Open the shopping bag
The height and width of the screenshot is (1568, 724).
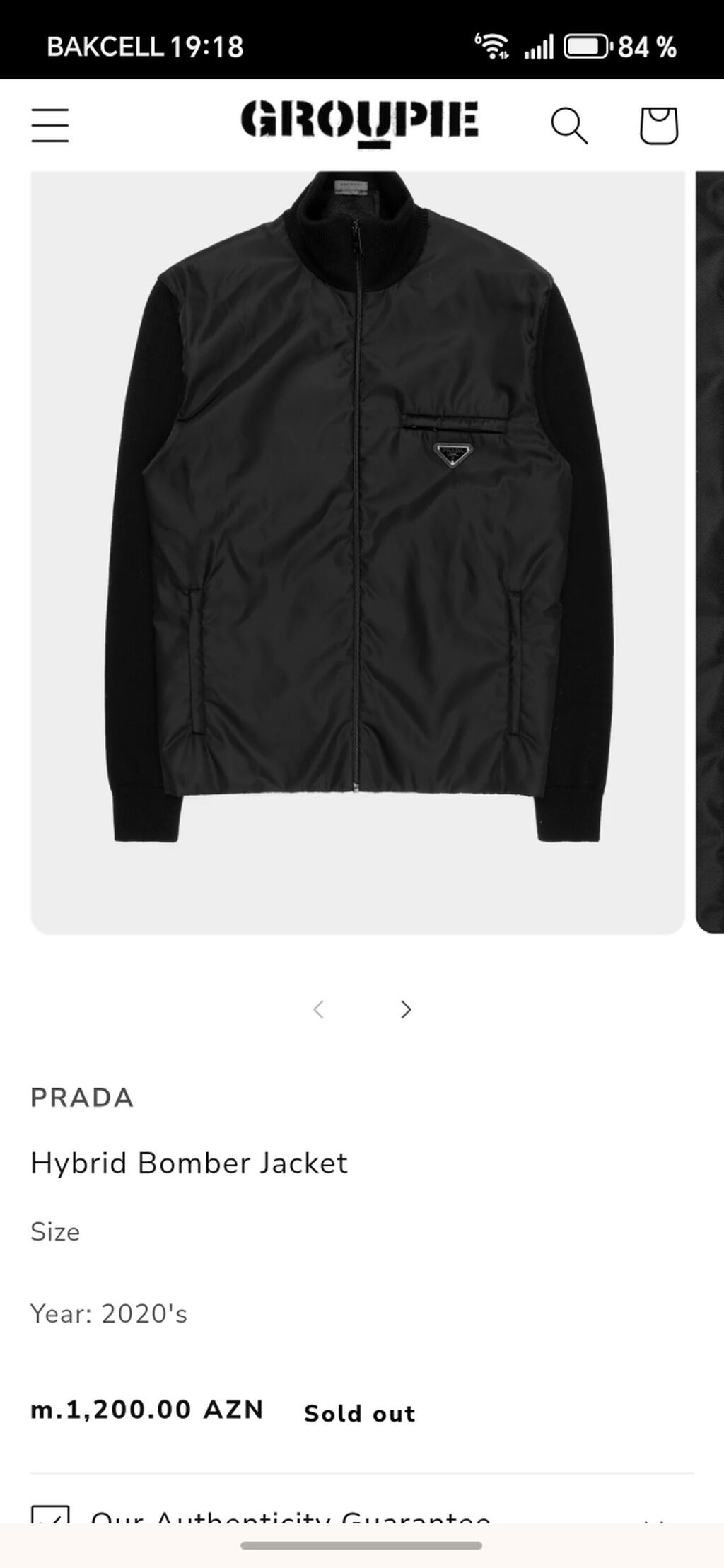(658, 124)
